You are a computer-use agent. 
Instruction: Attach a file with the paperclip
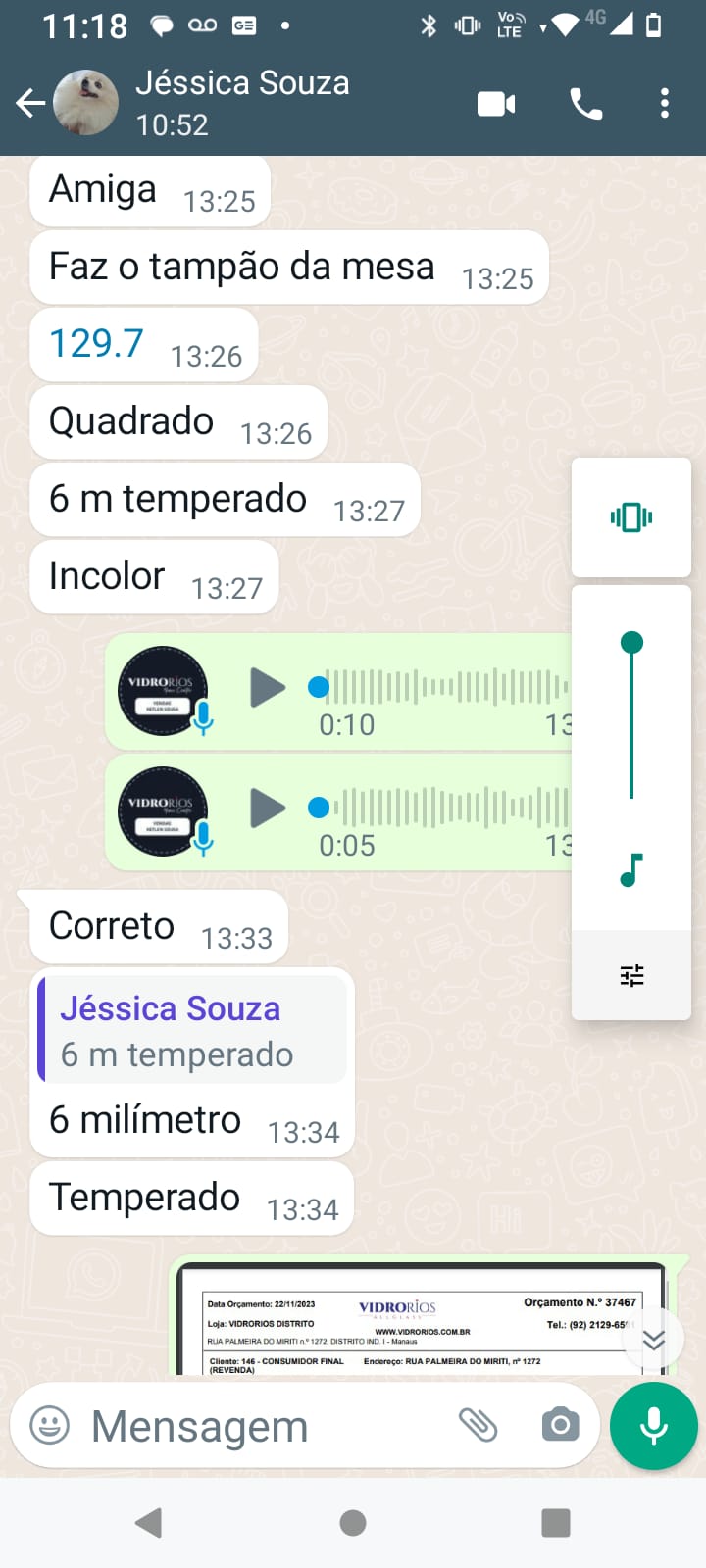pyautogui.click(x=479, y=1425)
